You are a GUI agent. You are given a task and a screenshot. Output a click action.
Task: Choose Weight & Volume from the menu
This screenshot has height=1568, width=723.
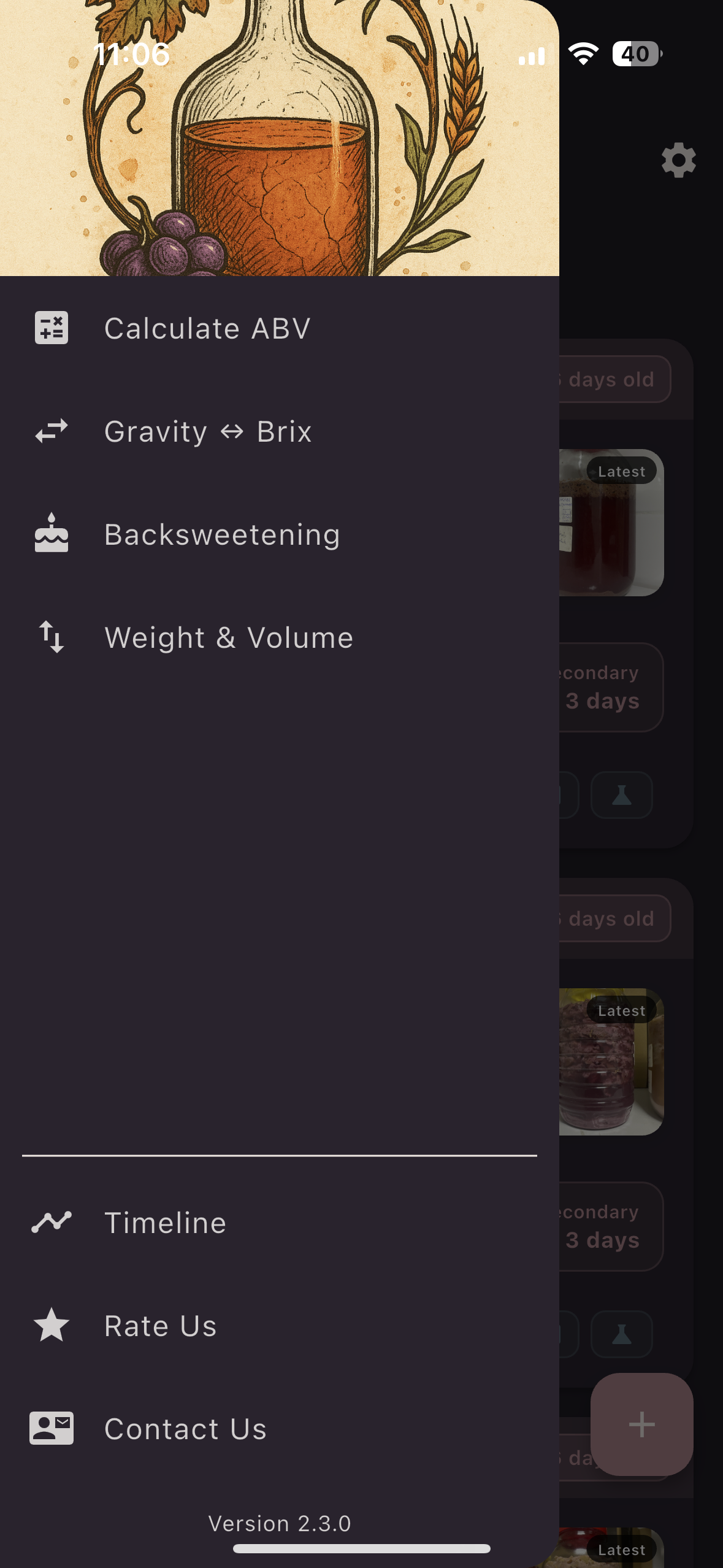(x=229, y=637)
